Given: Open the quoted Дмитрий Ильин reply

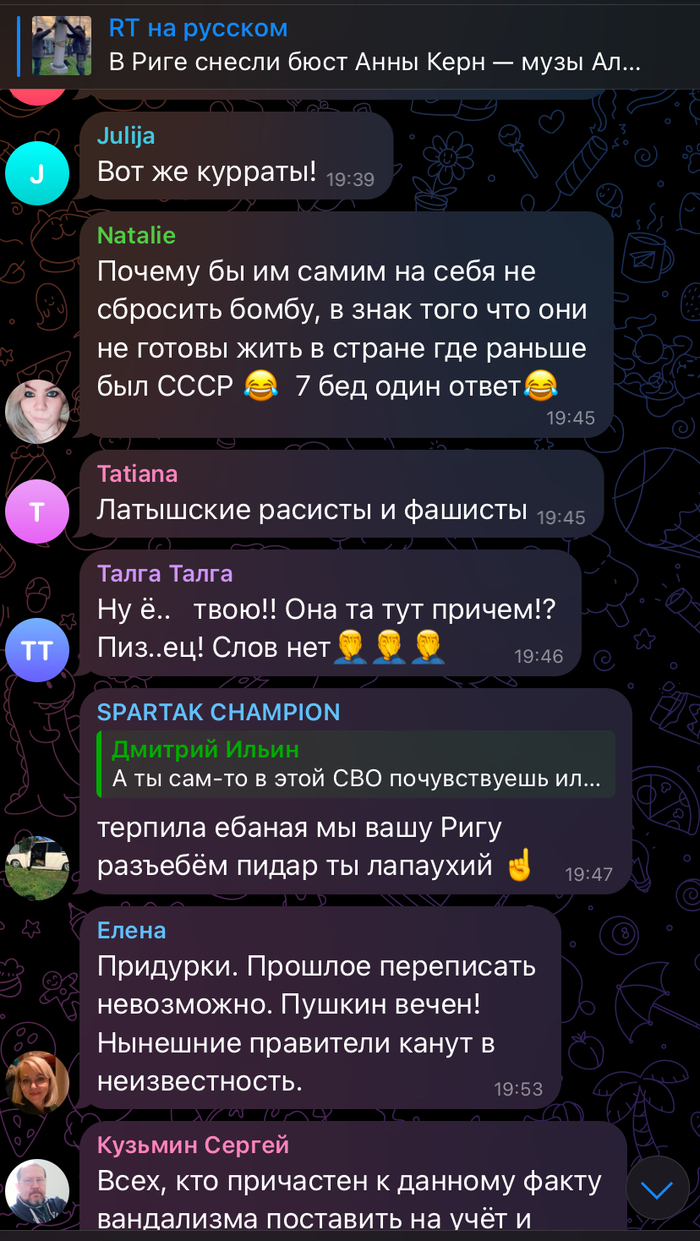Looking at the screenshot, I should coord(355,764).
